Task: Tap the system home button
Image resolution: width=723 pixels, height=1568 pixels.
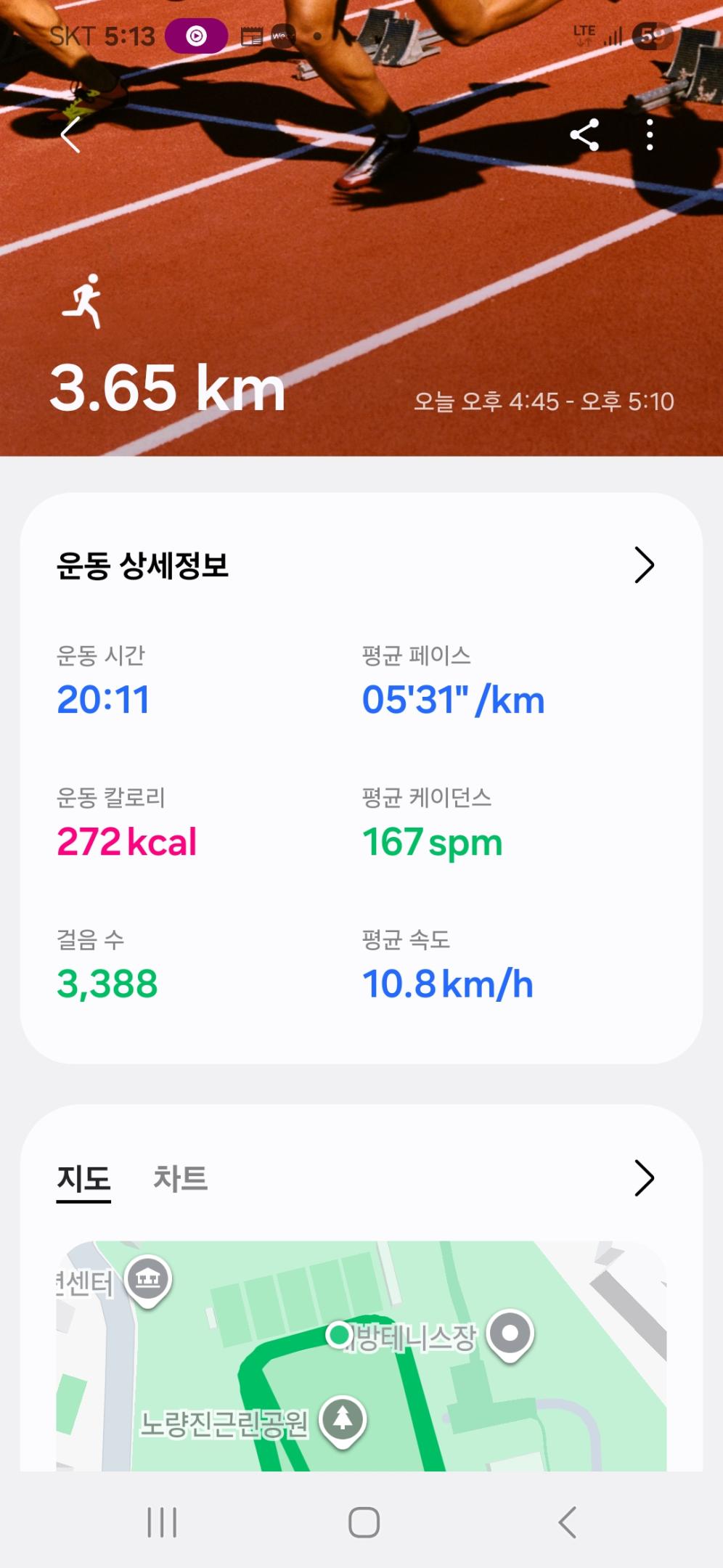Action: tap(364, 1522)
